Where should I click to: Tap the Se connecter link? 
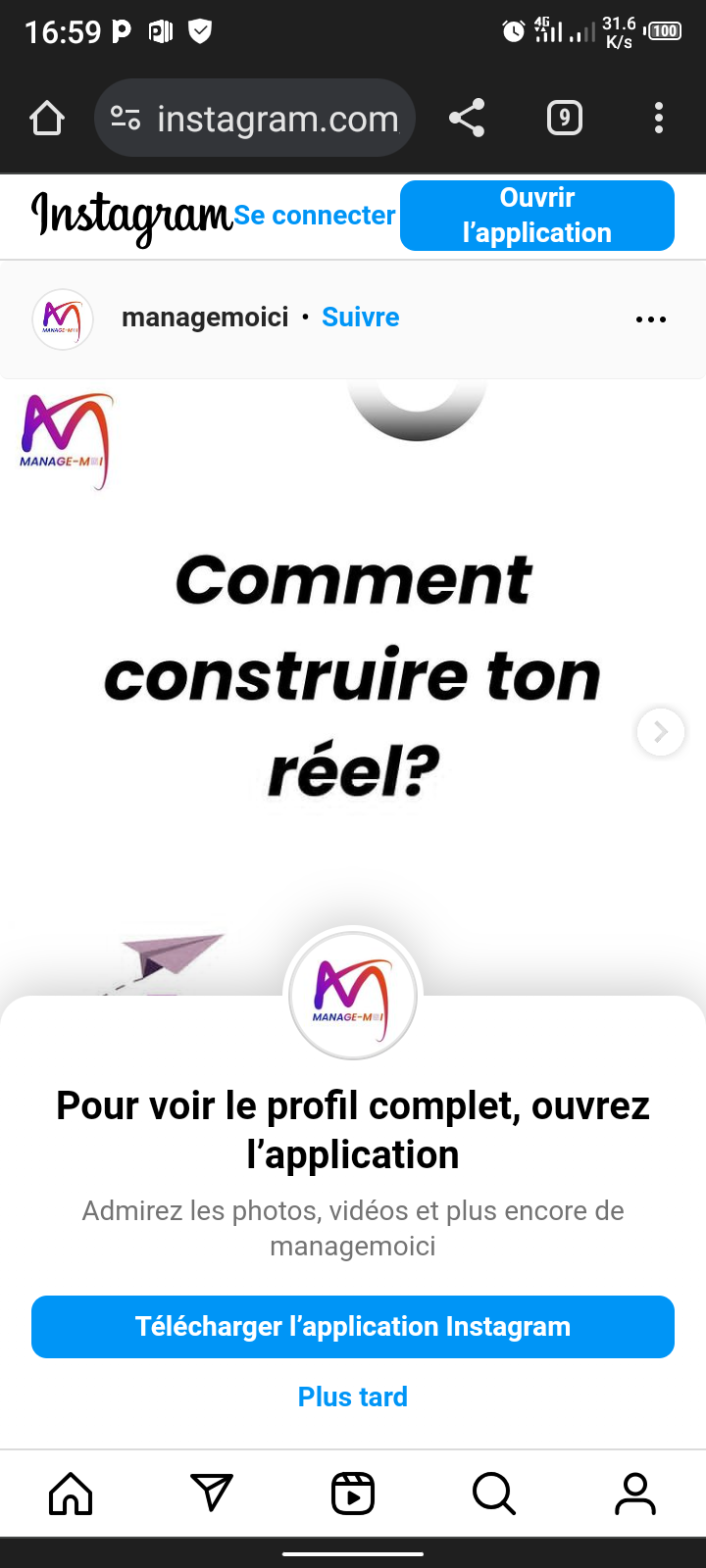tap(314, 216)
